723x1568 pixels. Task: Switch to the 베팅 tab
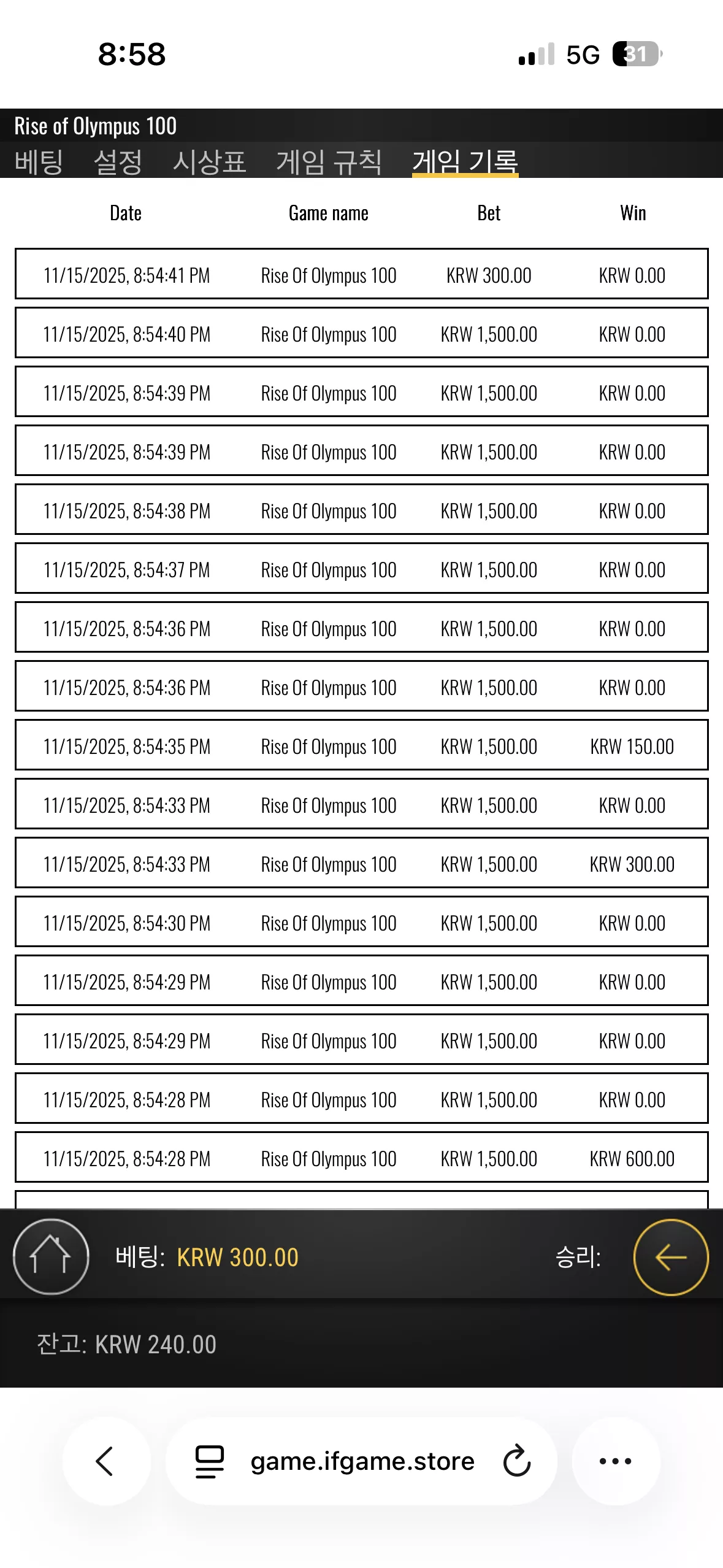pyautogui.click(x=39, y=162)
